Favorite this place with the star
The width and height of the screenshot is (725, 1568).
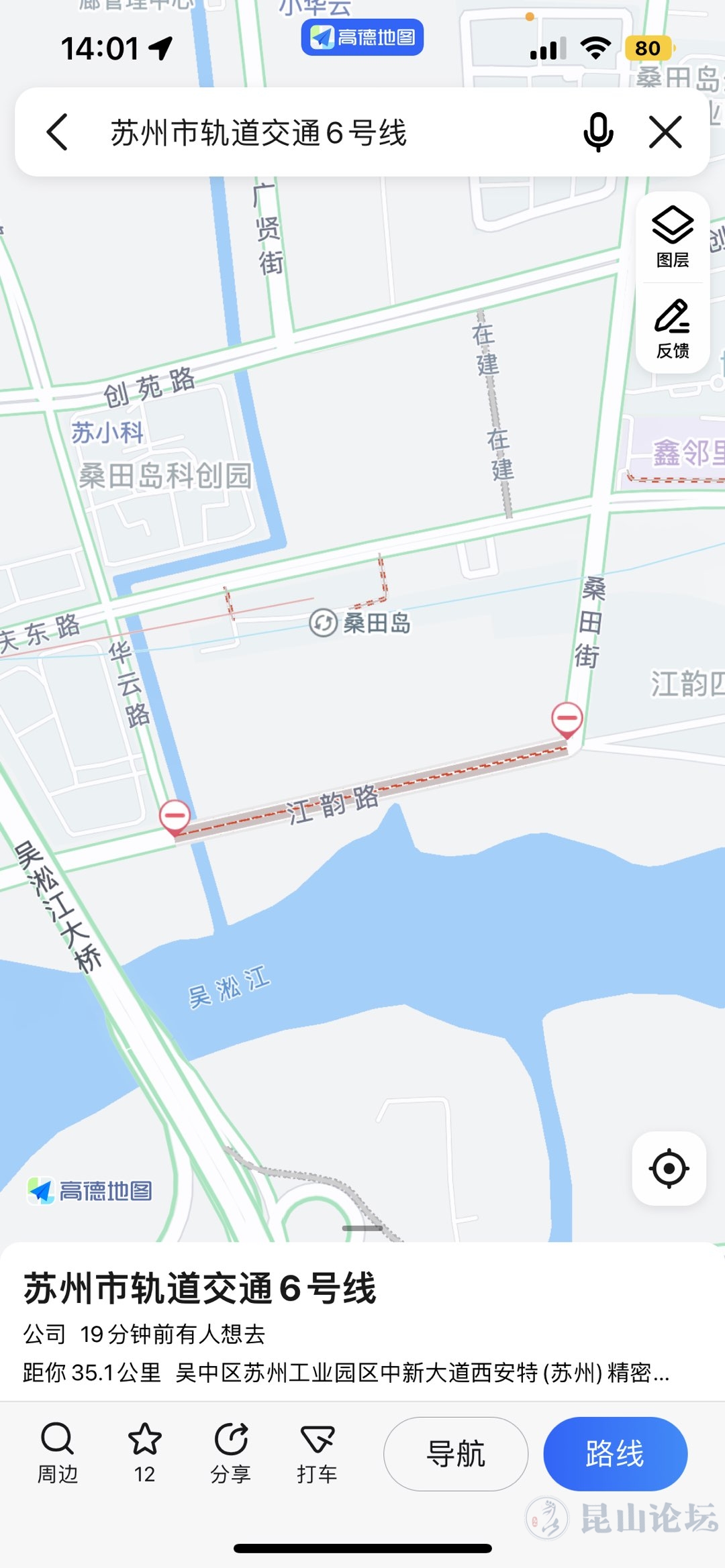(144, 1452)
